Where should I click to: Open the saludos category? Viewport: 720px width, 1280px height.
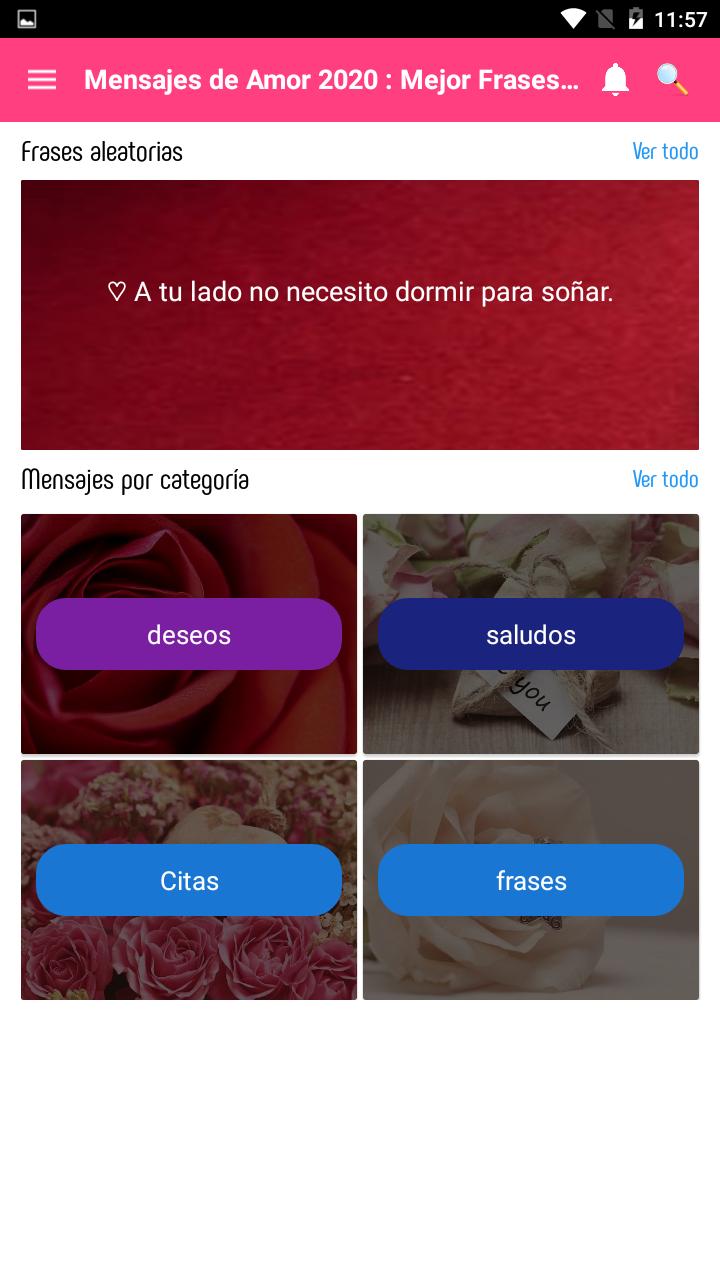coord(530,633)
